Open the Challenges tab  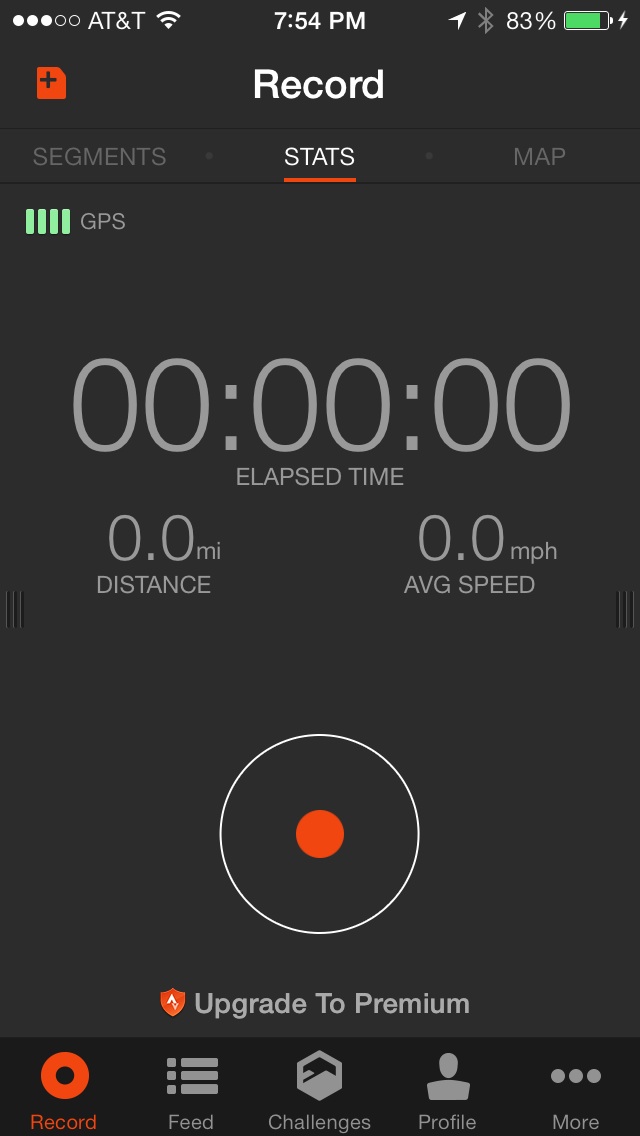[x=319, y=1090]
